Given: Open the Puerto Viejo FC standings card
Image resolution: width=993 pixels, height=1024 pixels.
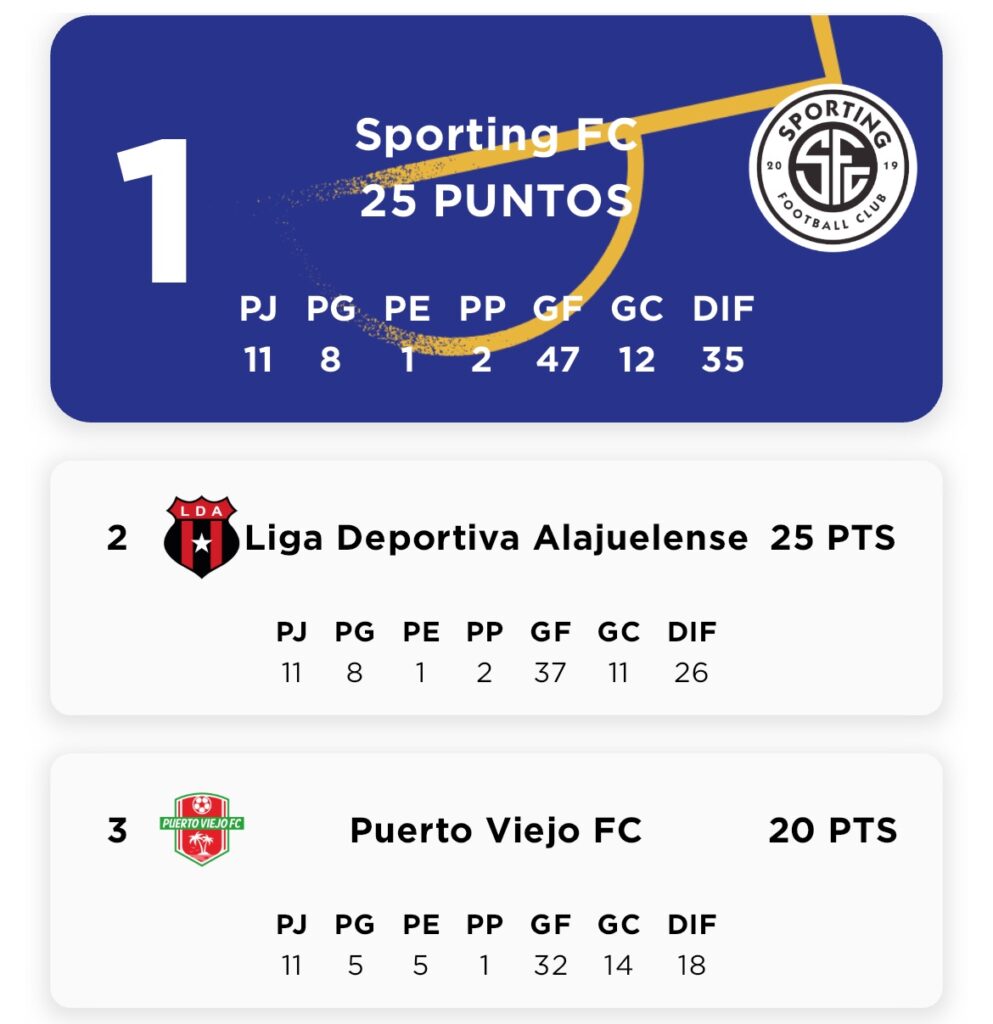Looking at the screenshot, I should (496, 880).
